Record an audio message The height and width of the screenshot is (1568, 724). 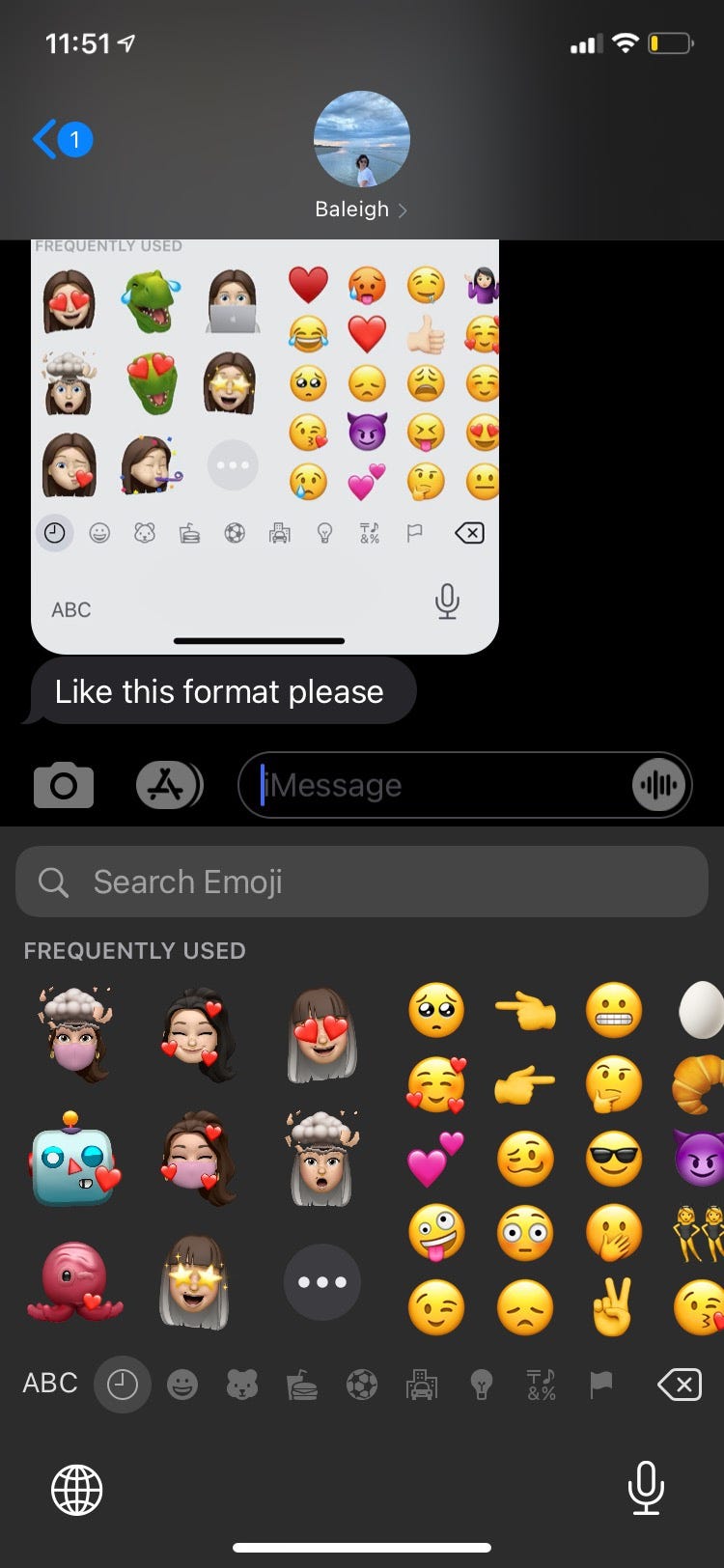coord(660,785)
